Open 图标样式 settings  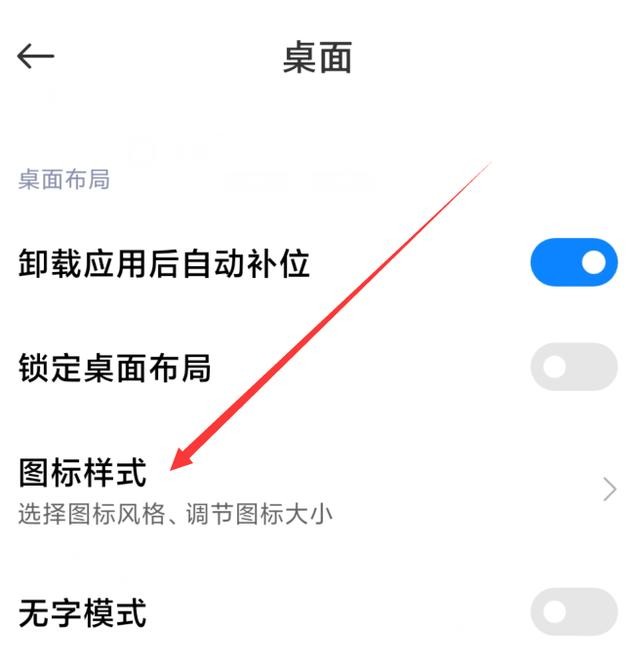[x=320, y=490]
